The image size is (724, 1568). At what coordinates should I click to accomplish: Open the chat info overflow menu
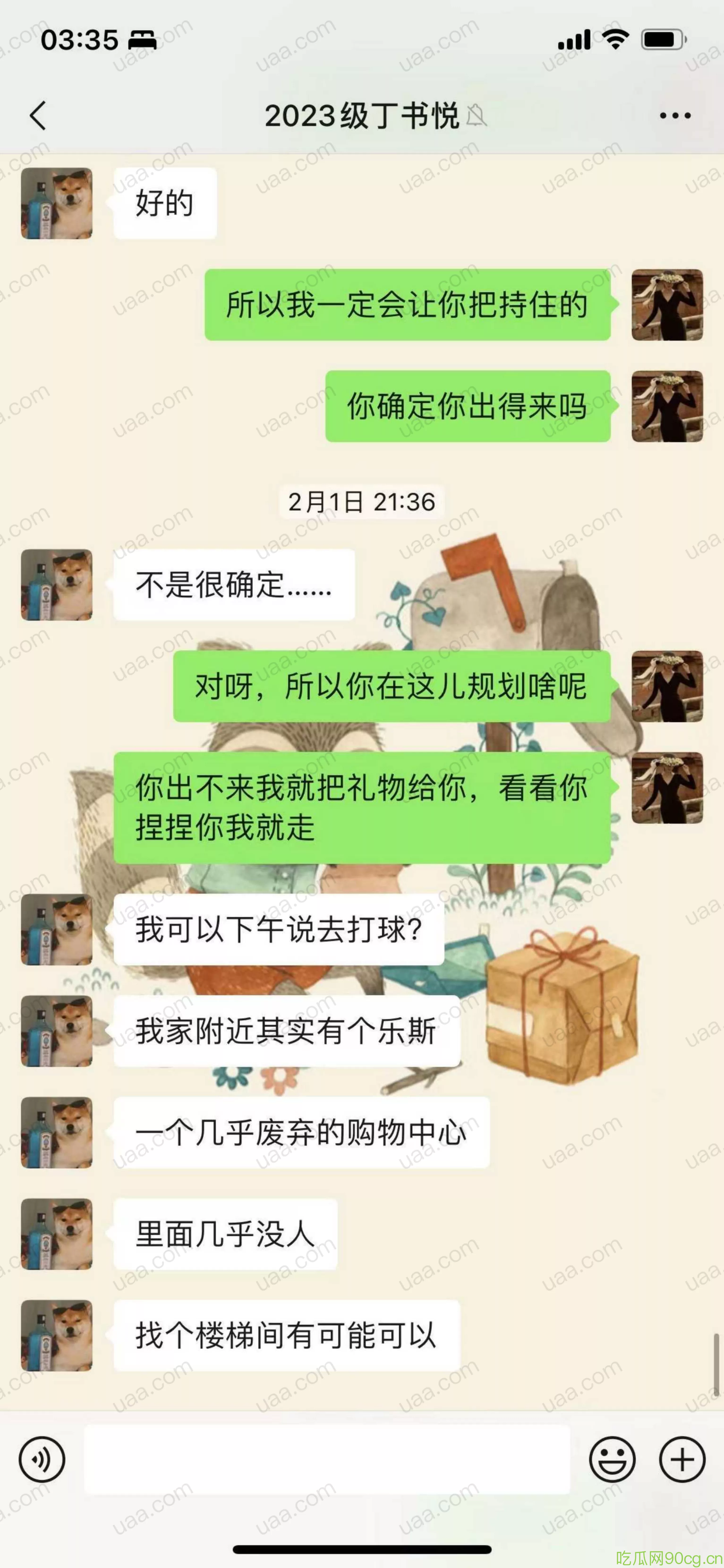tap(675, 116)
